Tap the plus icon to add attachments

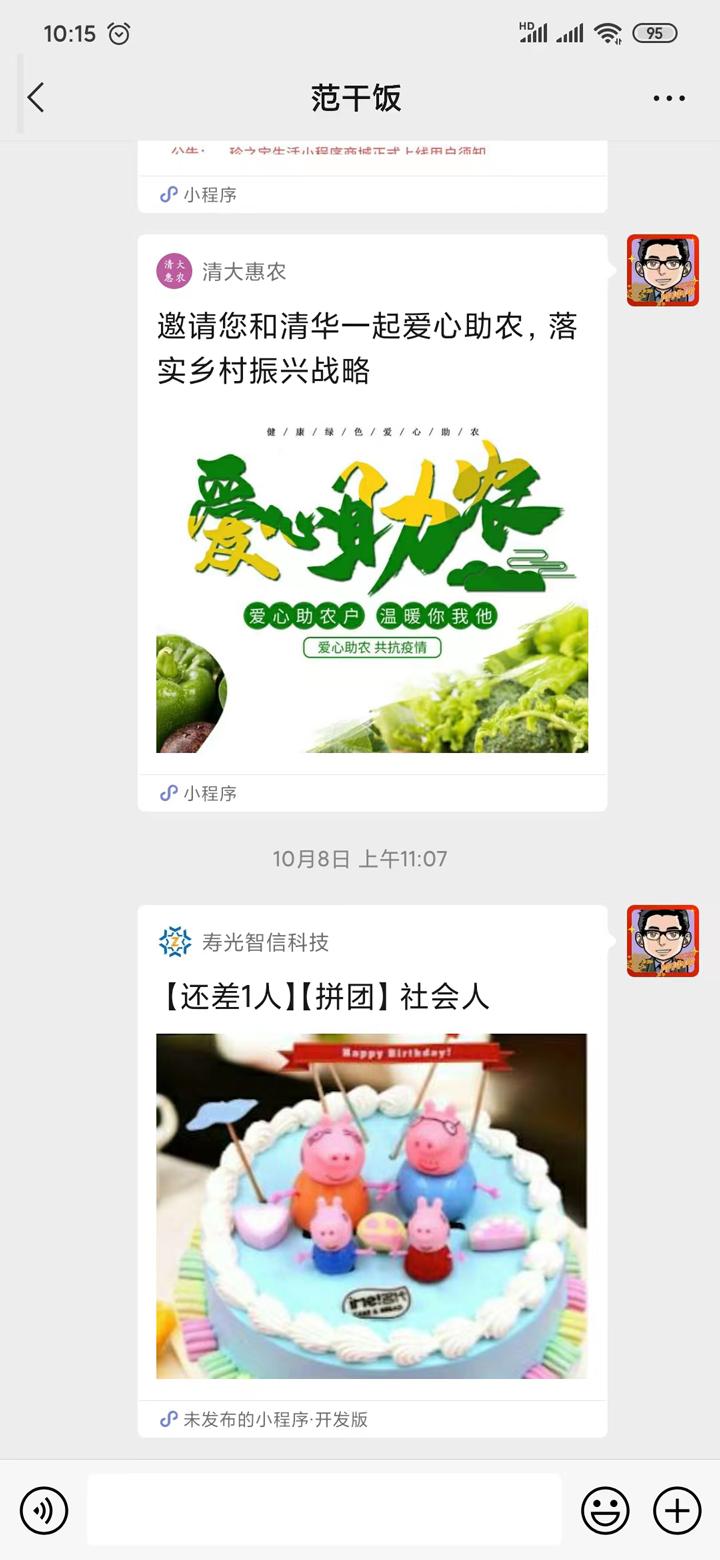coord(678,1511)
